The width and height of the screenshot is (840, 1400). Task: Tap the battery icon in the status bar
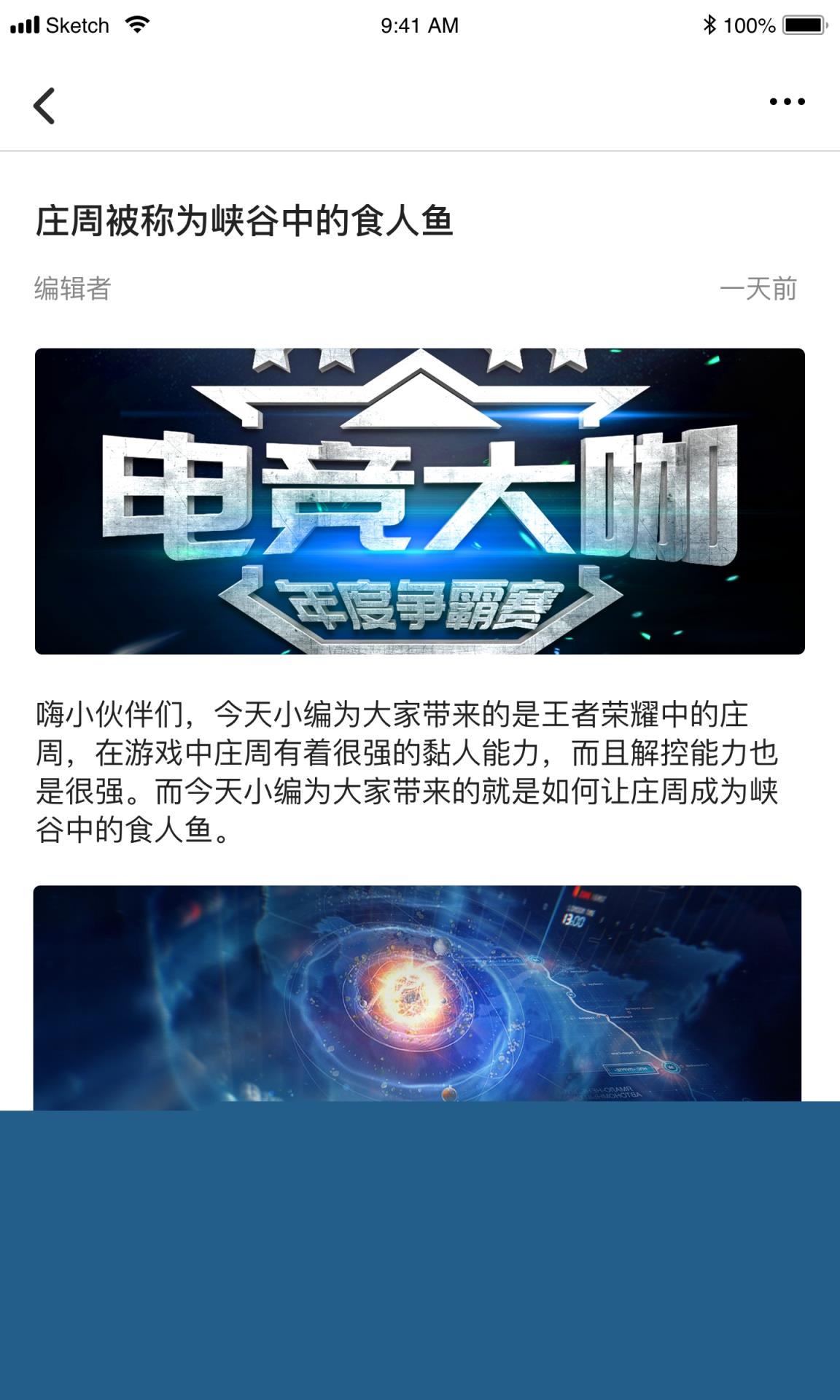(x=804, y=24)
